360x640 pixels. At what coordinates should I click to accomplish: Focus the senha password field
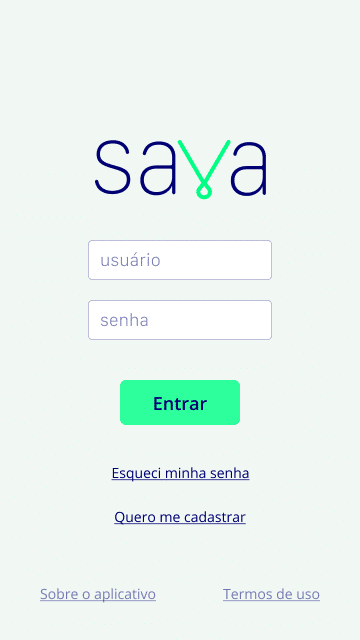(x=180, y=320)
